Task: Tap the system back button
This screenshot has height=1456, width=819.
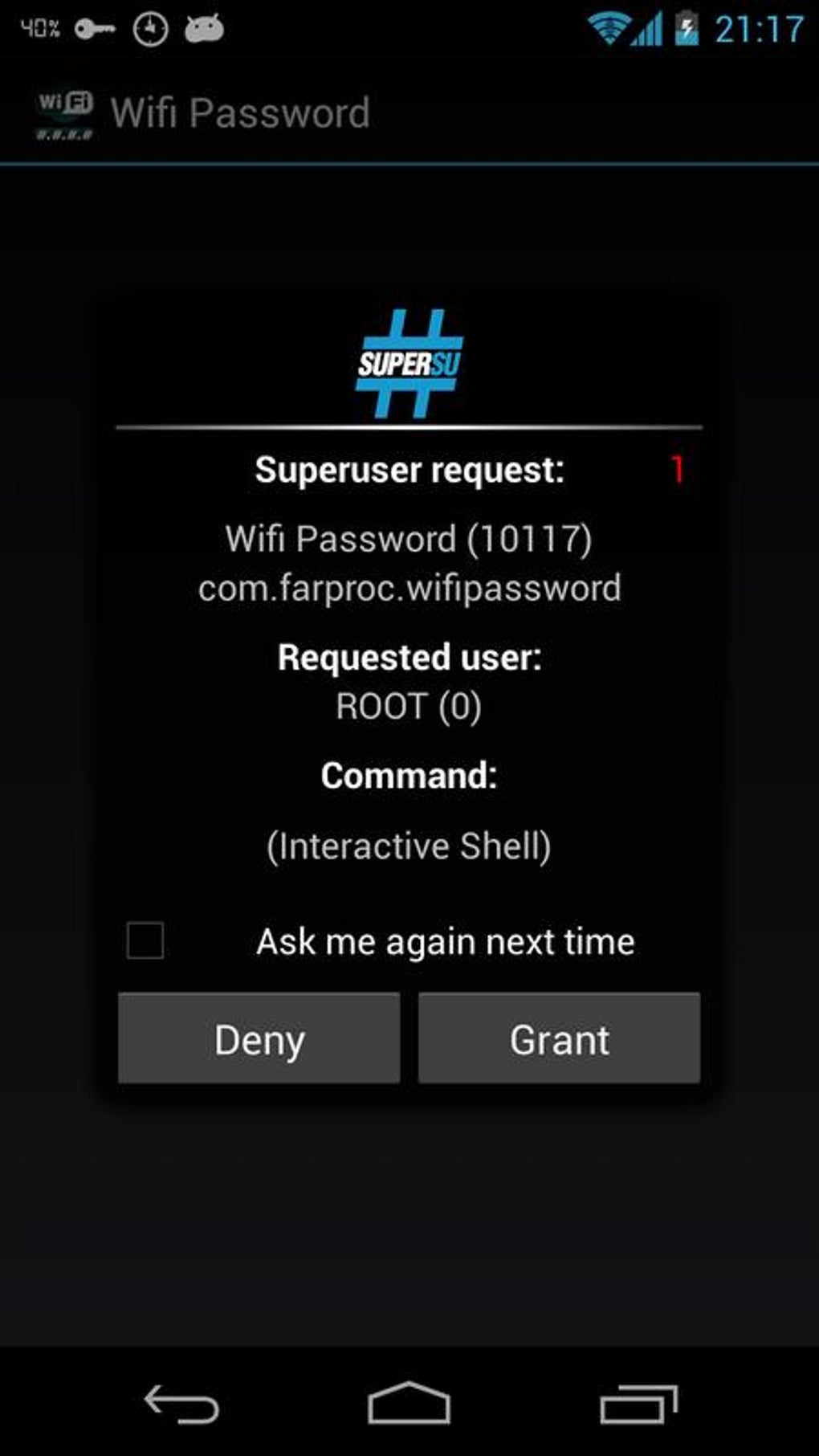Action: [181, 1404]
